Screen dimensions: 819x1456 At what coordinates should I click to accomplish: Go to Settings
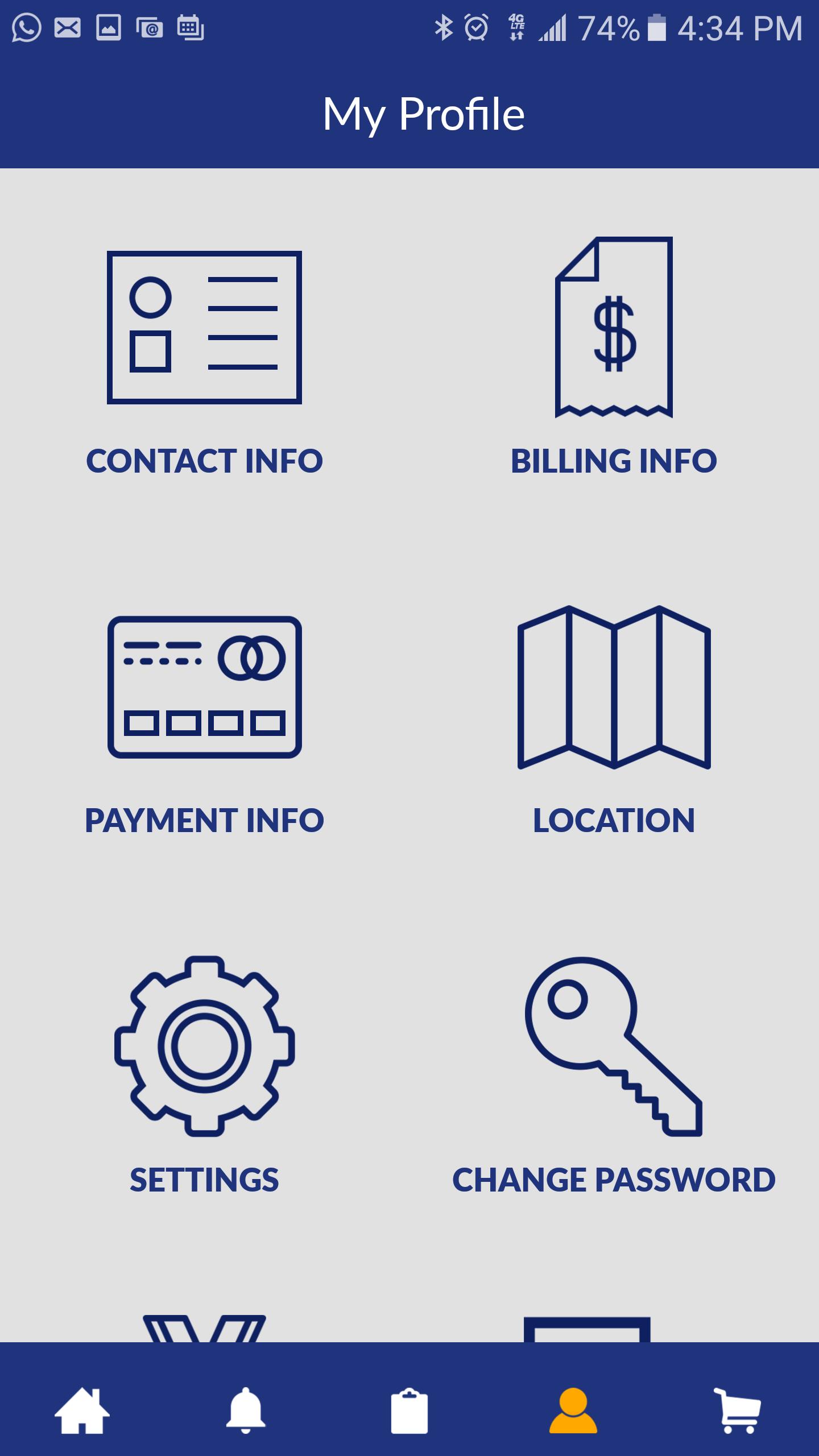point(204,1075)
